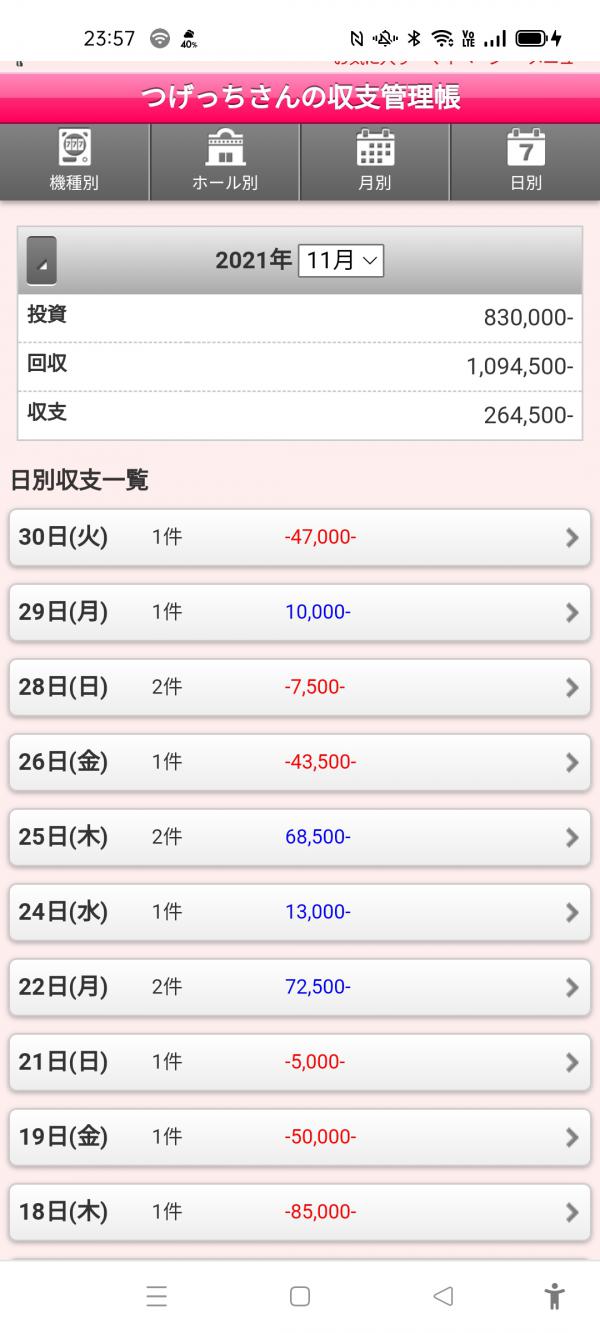View details for 28日(日)

coord(299,687)
